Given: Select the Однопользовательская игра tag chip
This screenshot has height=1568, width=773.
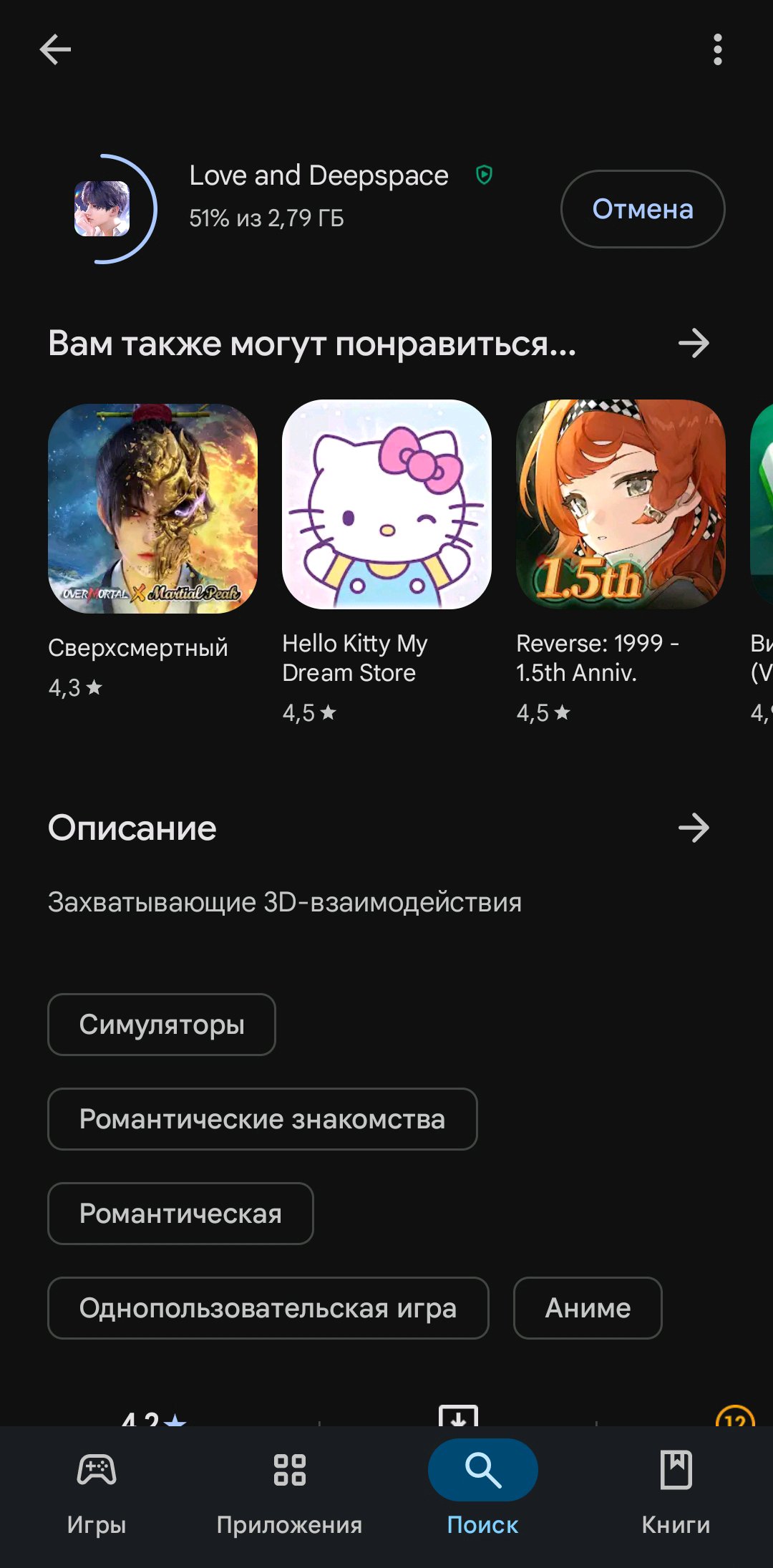Looking at the screenshot, I should [x=268, y=1308].
